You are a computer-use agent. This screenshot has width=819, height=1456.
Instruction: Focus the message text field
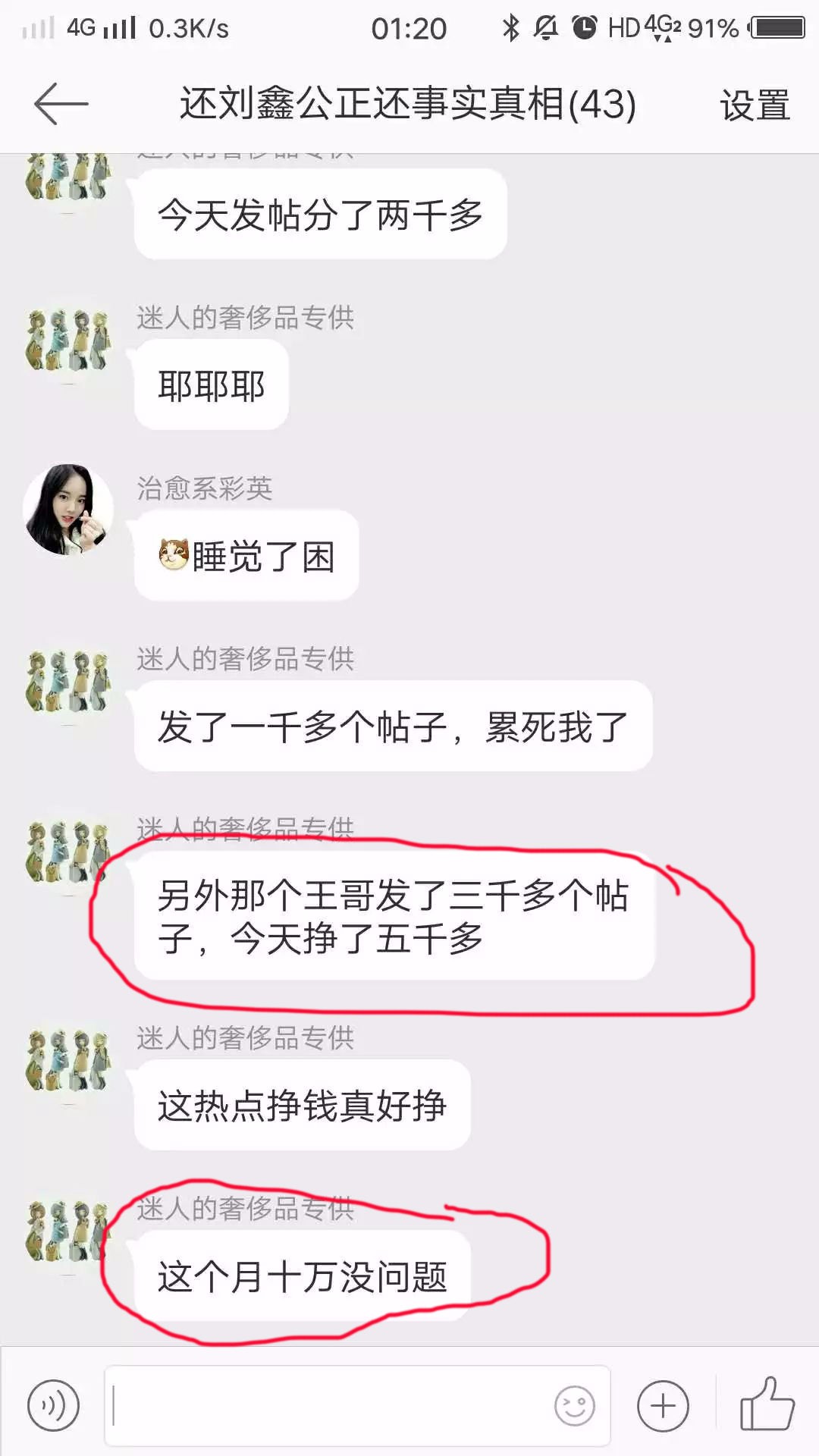click(326, 1406)
